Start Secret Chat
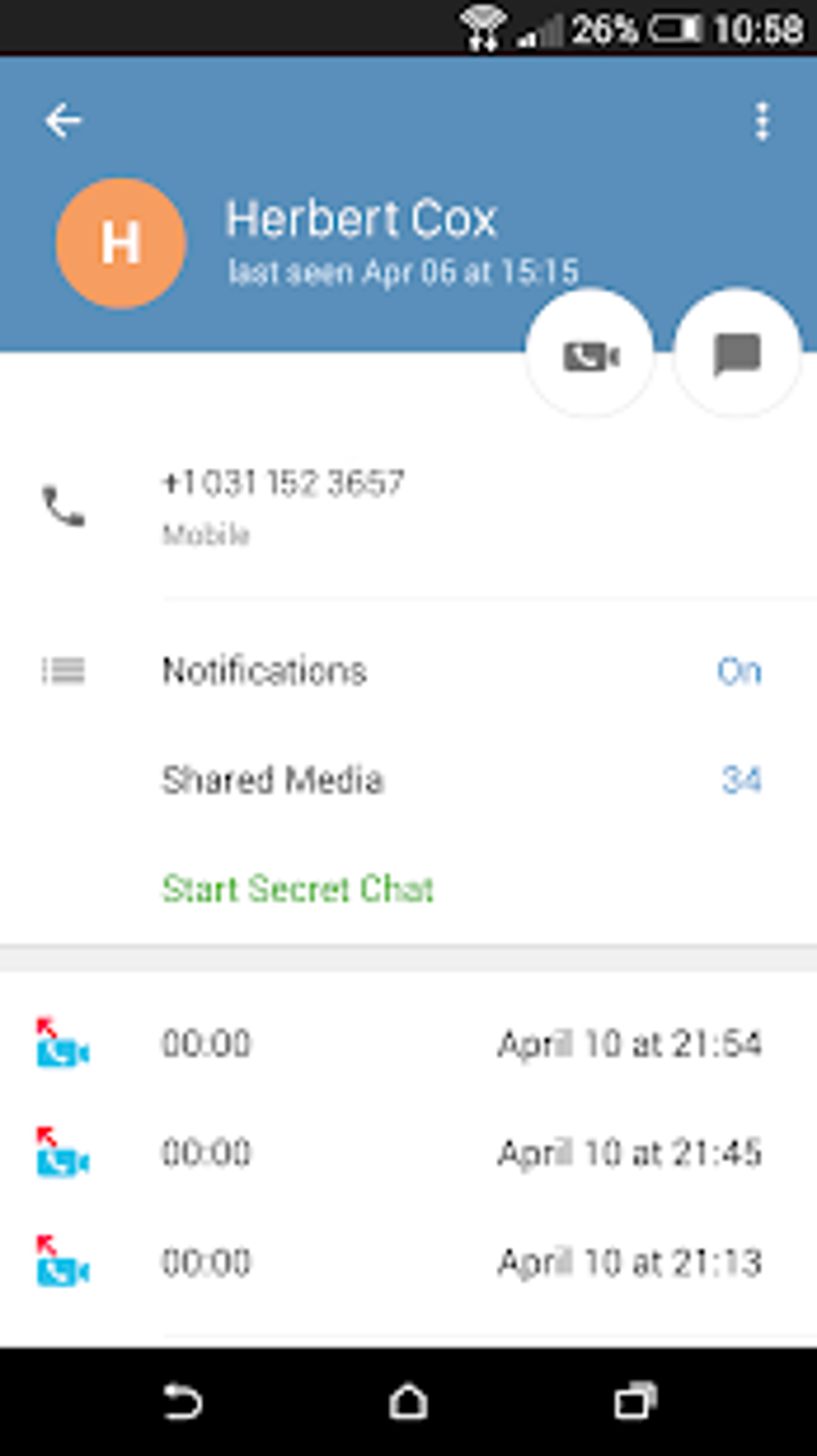 point(298,889)
